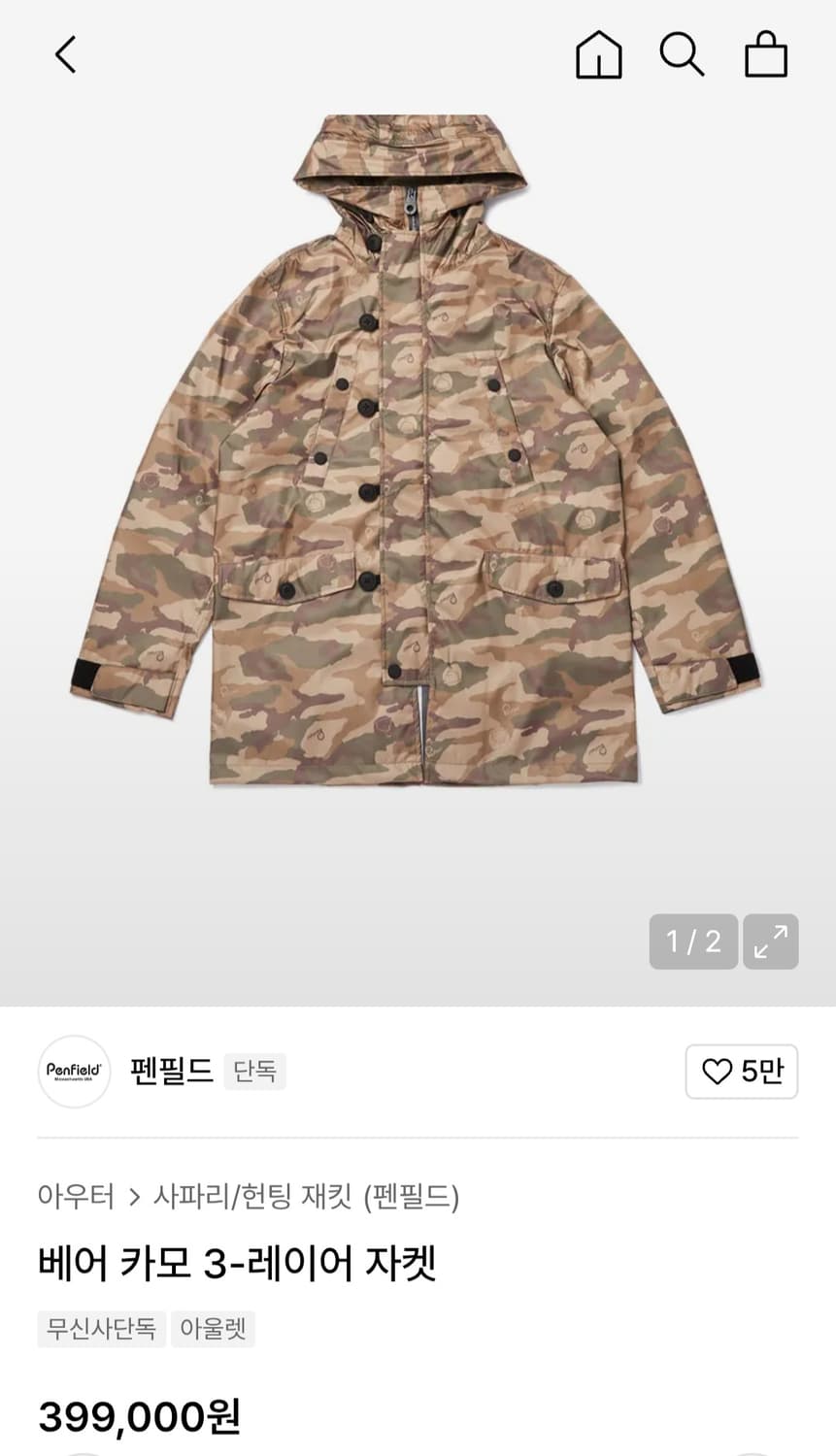Tap the image pager showing 1 / 2
The height and width of the screenshot is (1456, 836).
click(692, 942)
